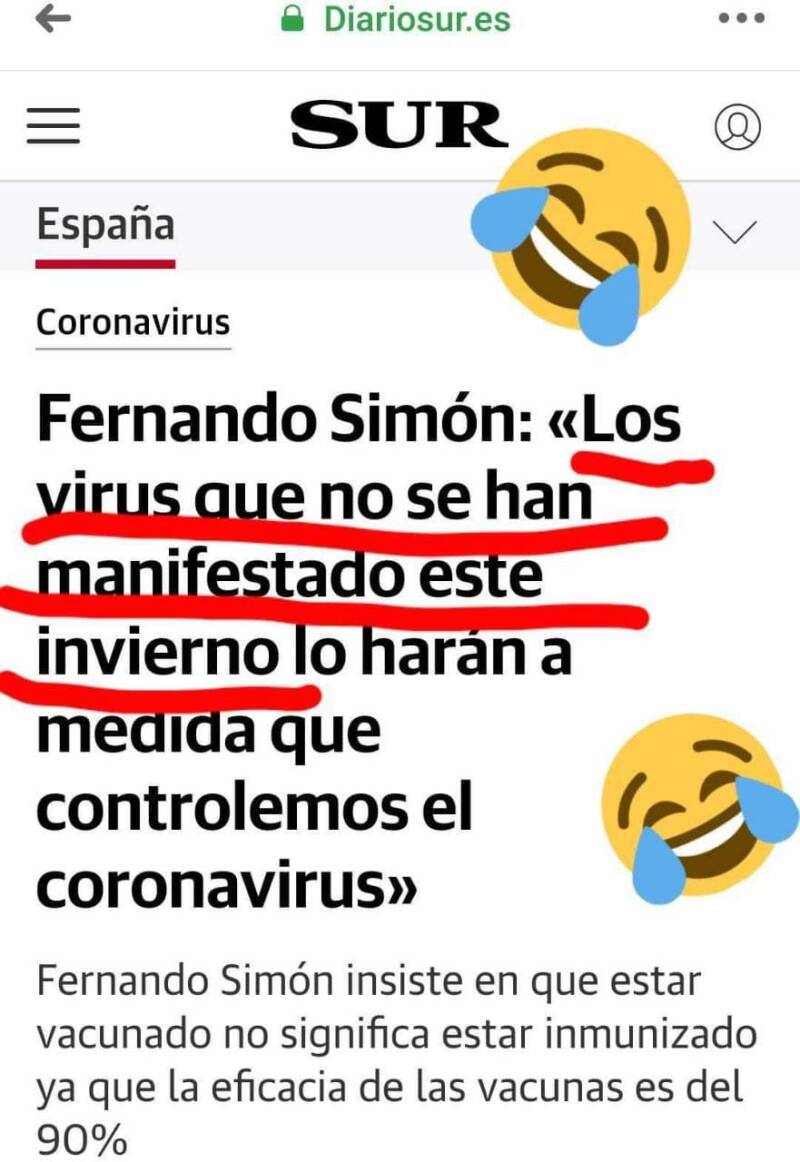Open the Coronavirus topic link

point(133,323)
